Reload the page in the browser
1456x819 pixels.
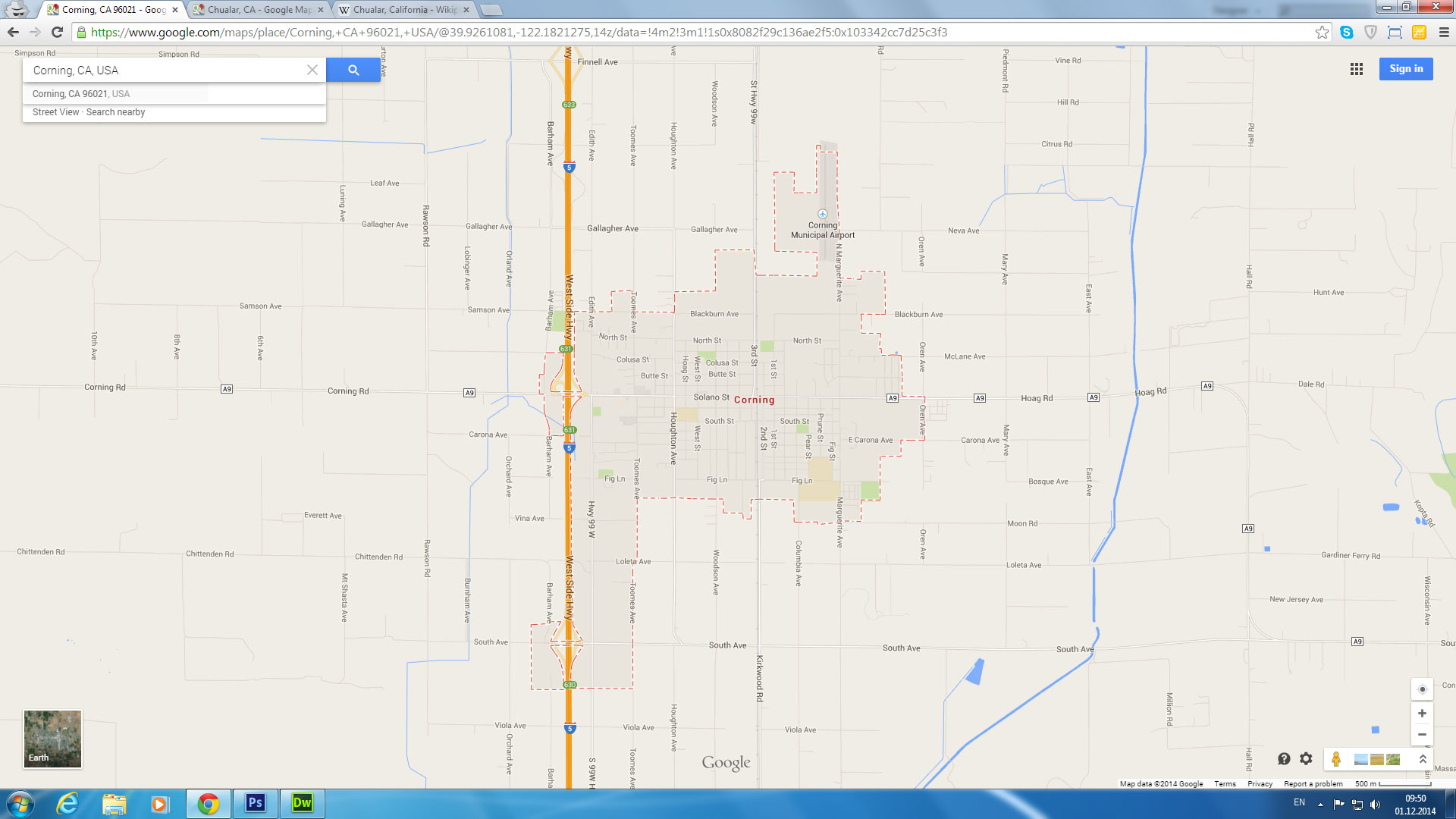point(57,32)
